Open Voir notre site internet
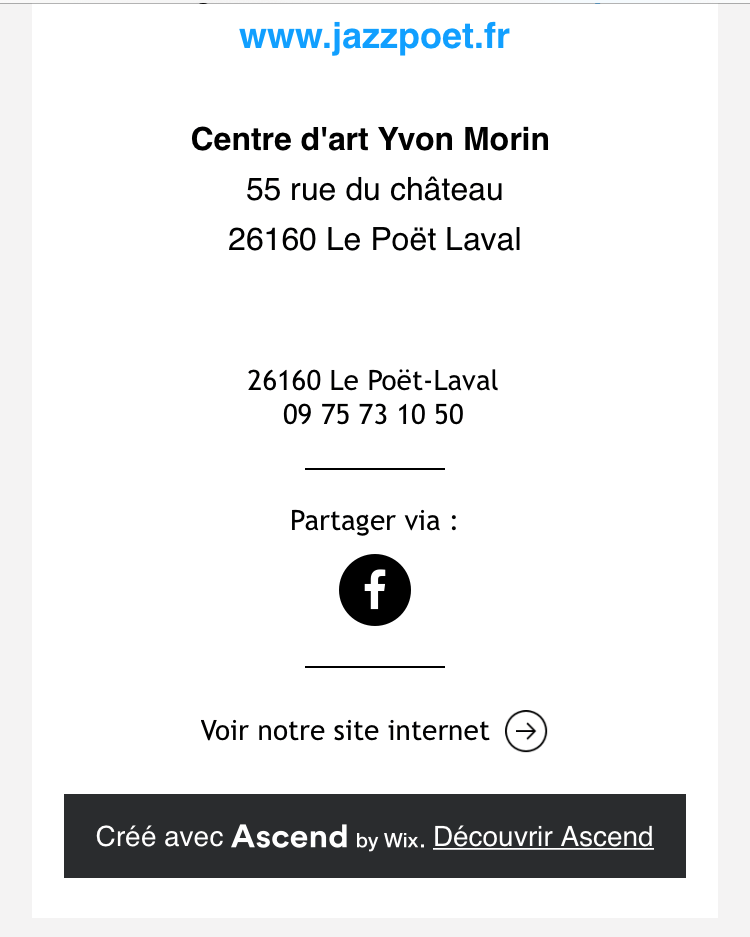This screenshot has width=750, height=937. click(x=374, y=731)
